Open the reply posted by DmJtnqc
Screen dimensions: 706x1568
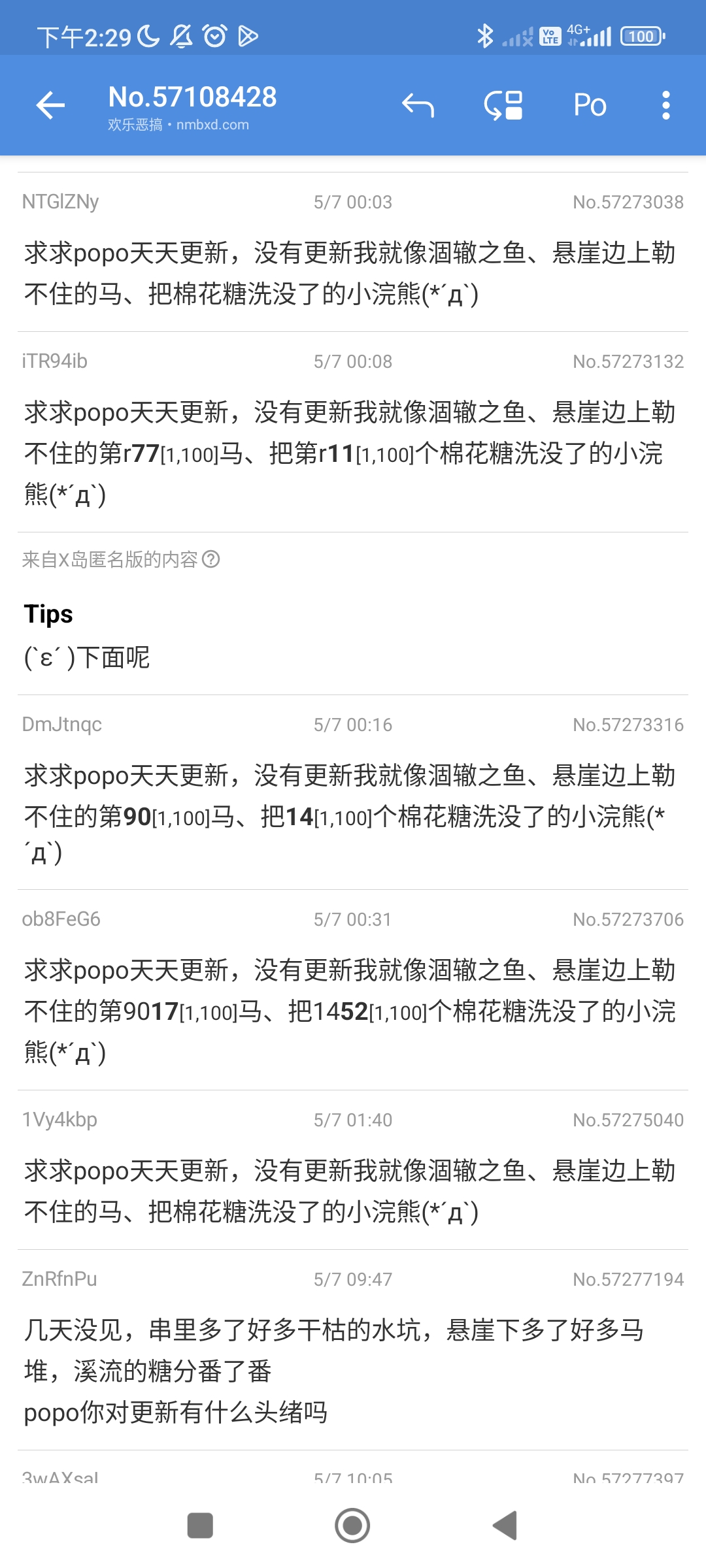[x=353, y=814]
